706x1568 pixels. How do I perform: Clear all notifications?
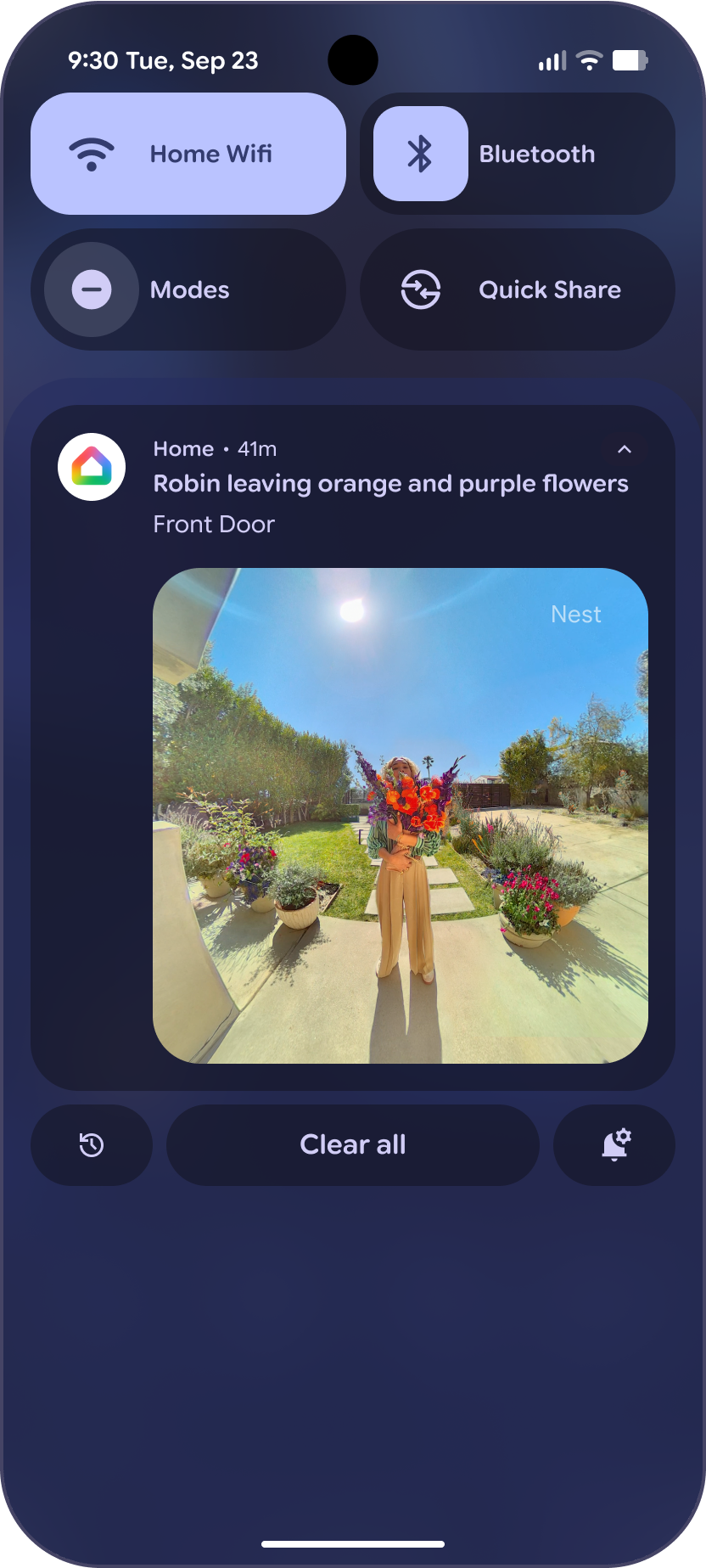pos(352,1145)
